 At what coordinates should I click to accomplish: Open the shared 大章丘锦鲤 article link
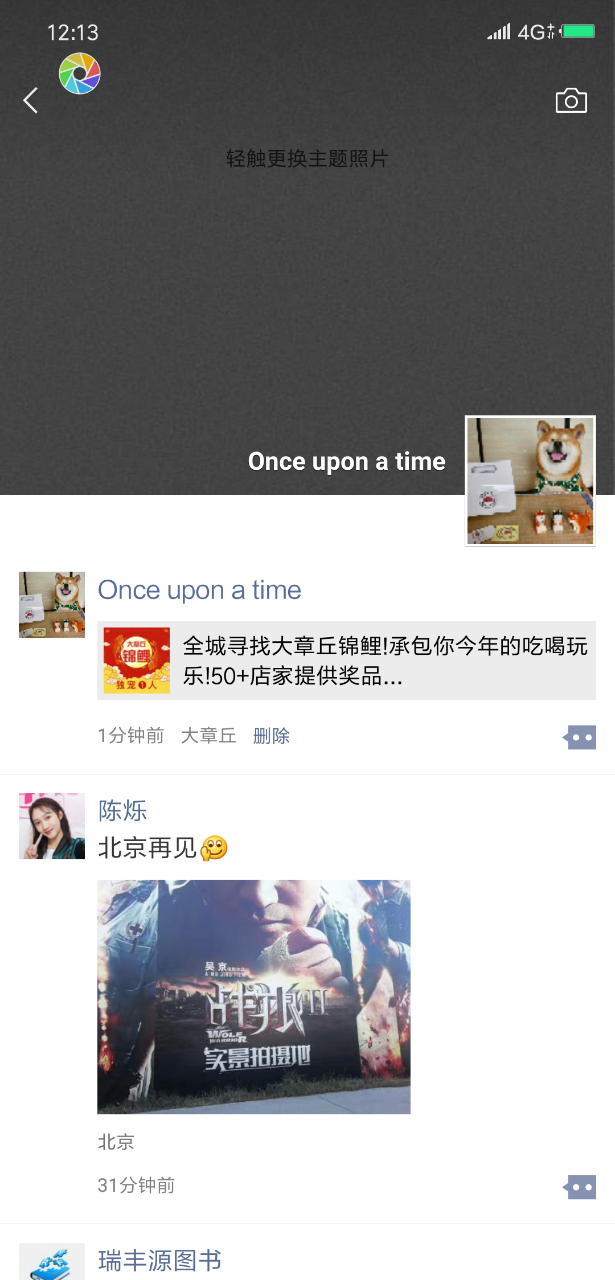[x=347, y=661]
